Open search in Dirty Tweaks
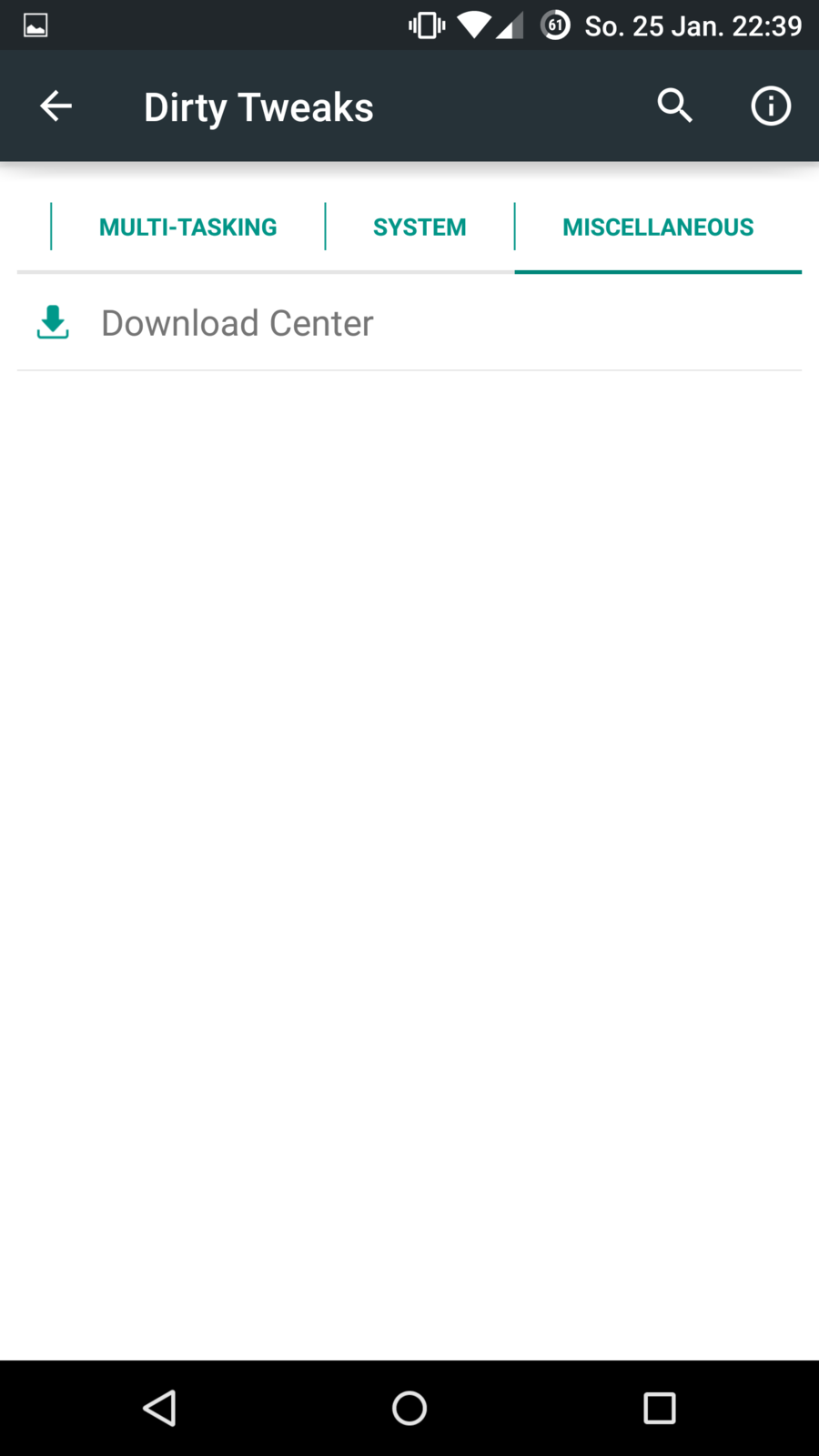Image resolution: width=819 pixels, height=1456 pixels. click(x=674, y=106)
